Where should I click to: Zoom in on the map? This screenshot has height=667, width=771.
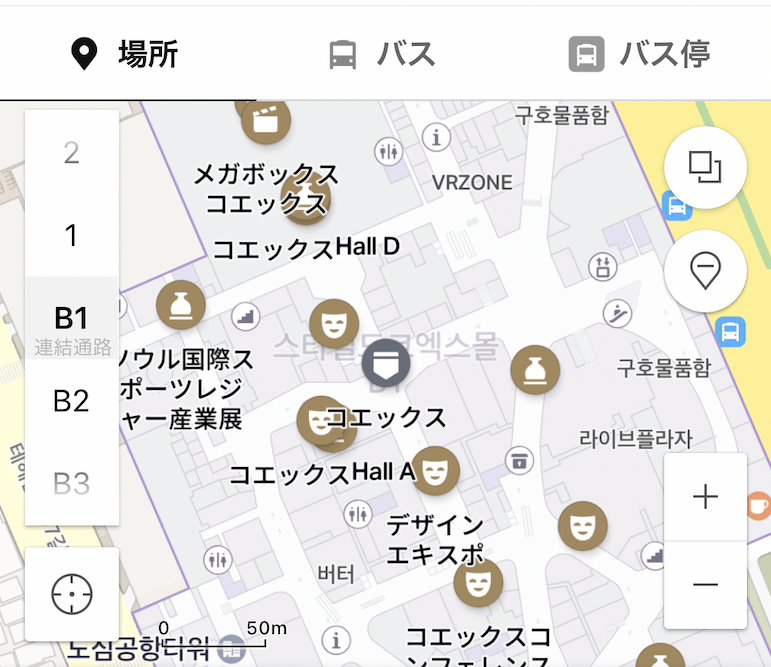705,497
